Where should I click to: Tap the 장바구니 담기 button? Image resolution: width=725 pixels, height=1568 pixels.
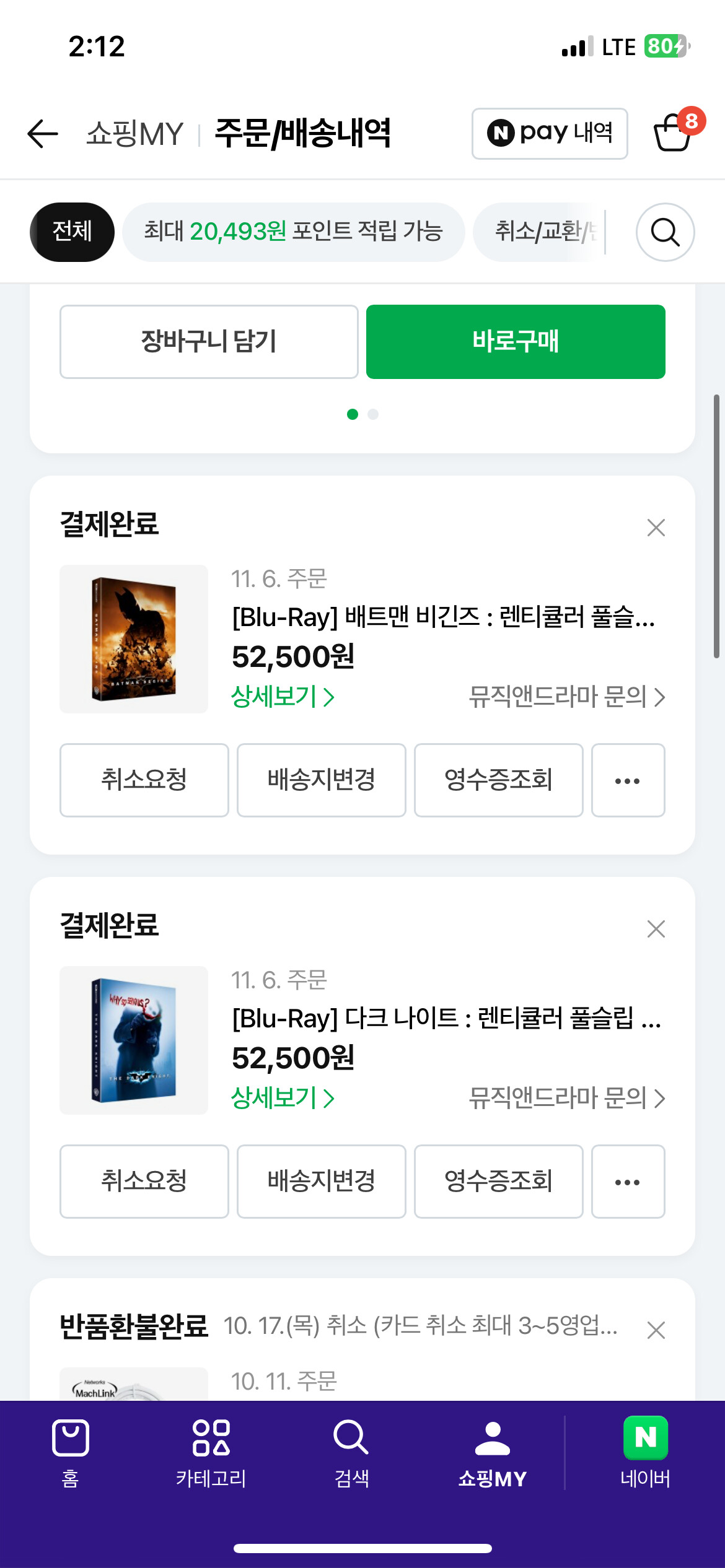coord(209,342)
